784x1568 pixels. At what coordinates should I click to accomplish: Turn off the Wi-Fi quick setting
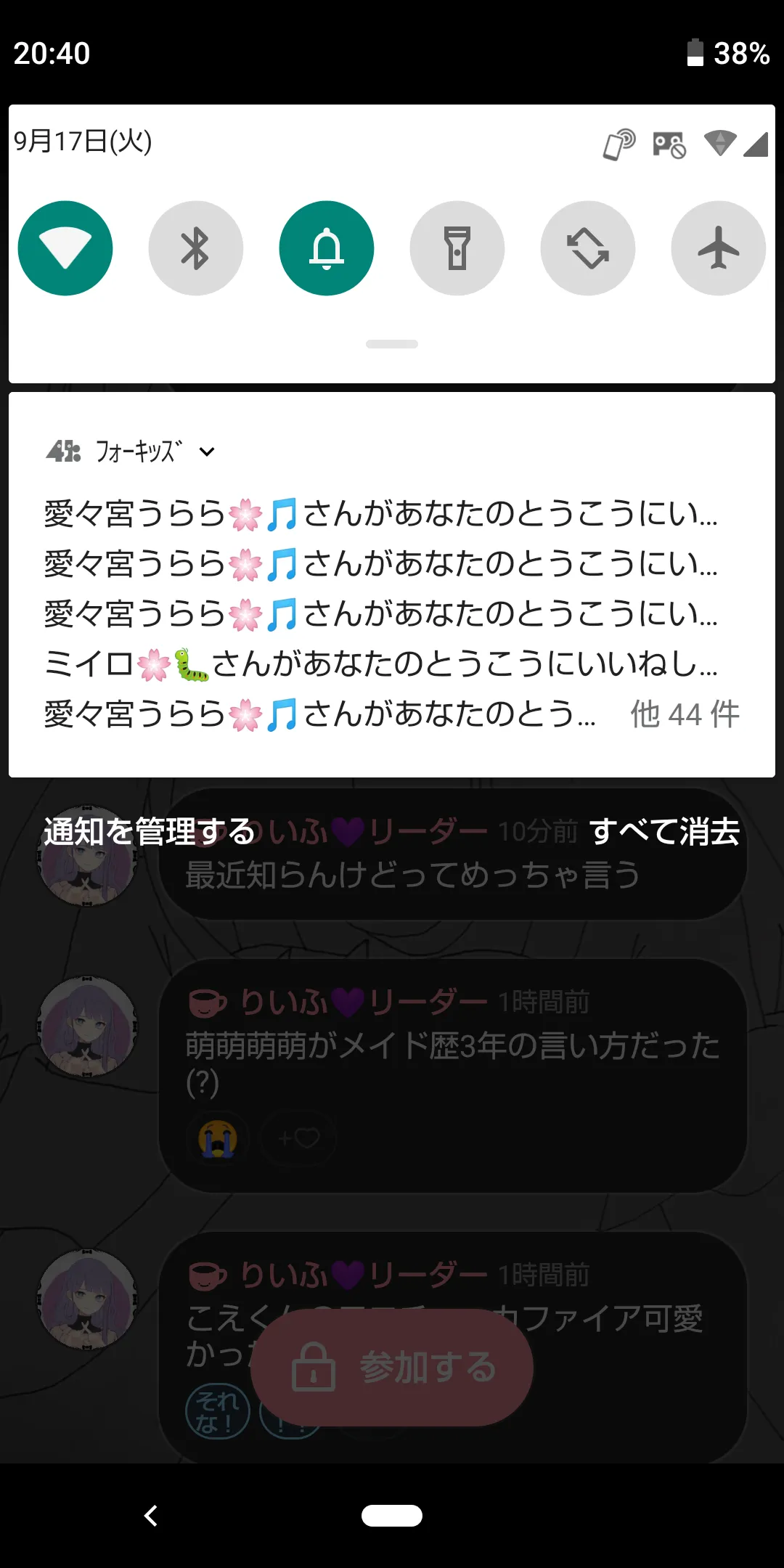click(x=65, y=248)
